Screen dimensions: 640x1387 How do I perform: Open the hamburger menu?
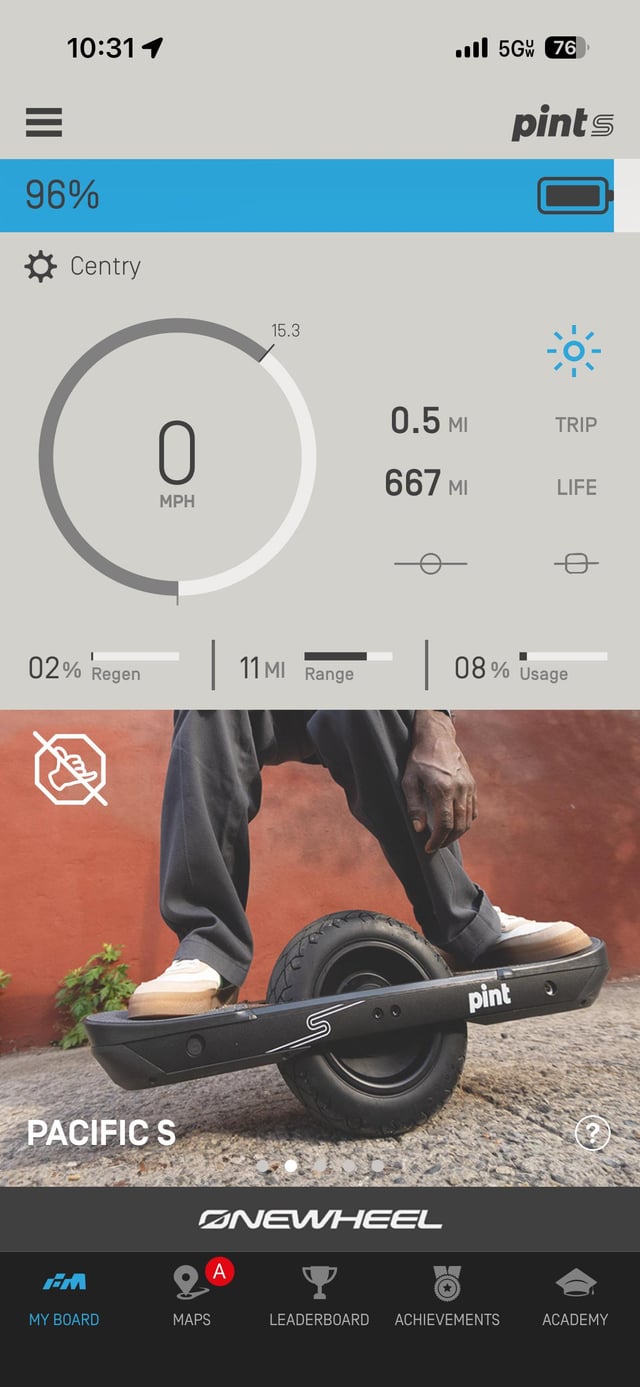coord(44,122)
